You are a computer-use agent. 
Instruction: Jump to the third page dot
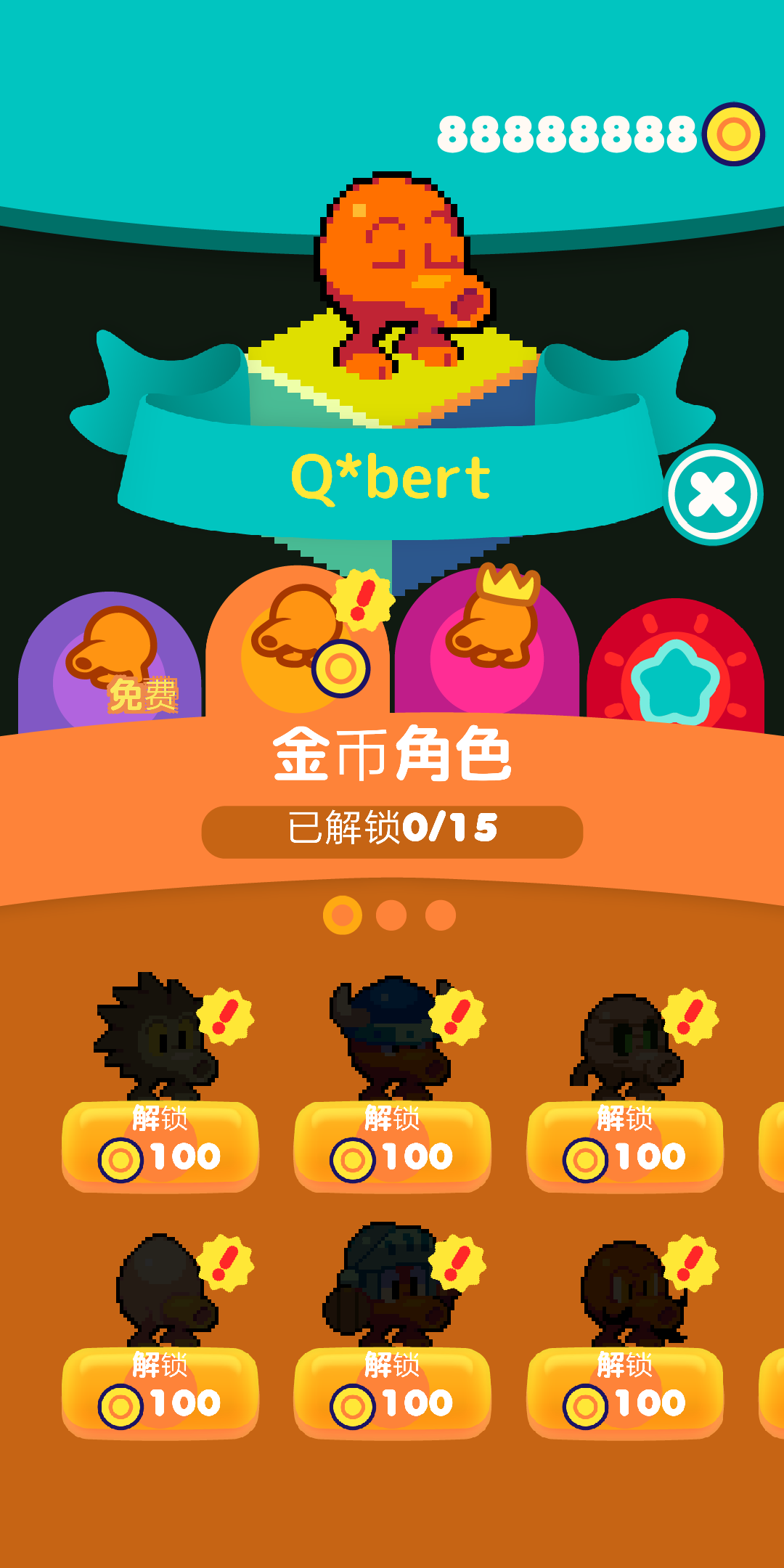tap(441, 915)
